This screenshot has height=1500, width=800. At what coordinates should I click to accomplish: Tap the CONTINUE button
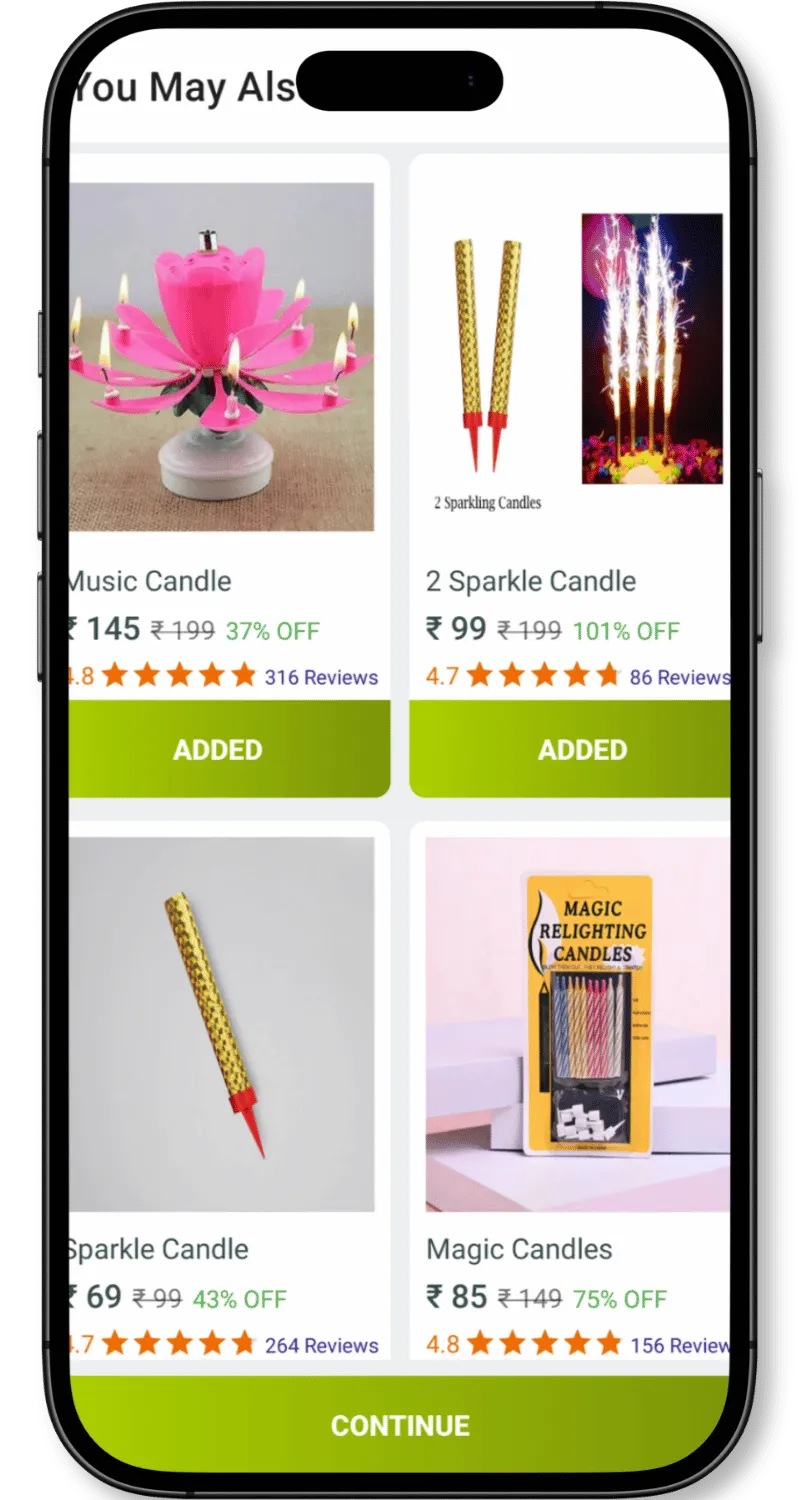(x=400, y=1425)
